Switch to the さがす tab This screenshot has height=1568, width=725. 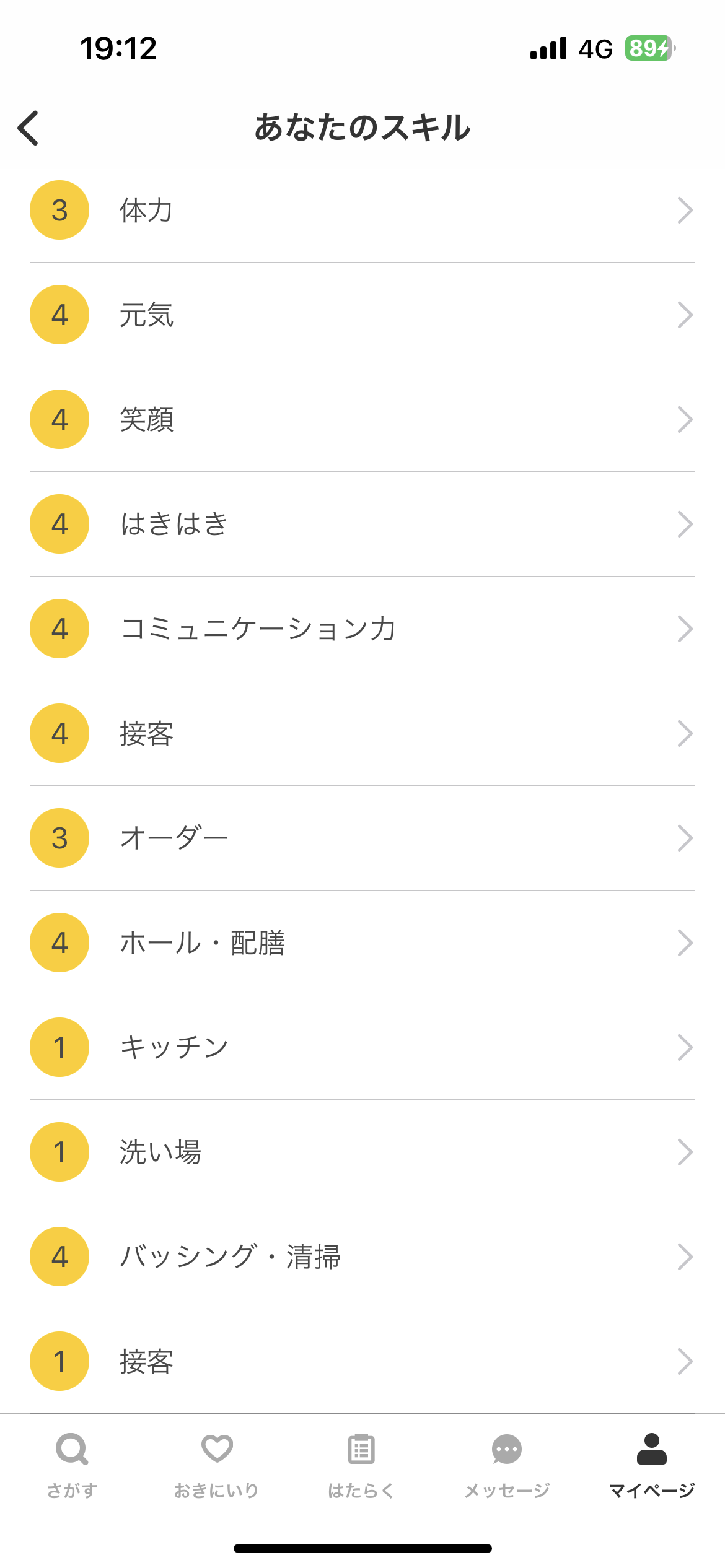click(x=72, y=1465)
